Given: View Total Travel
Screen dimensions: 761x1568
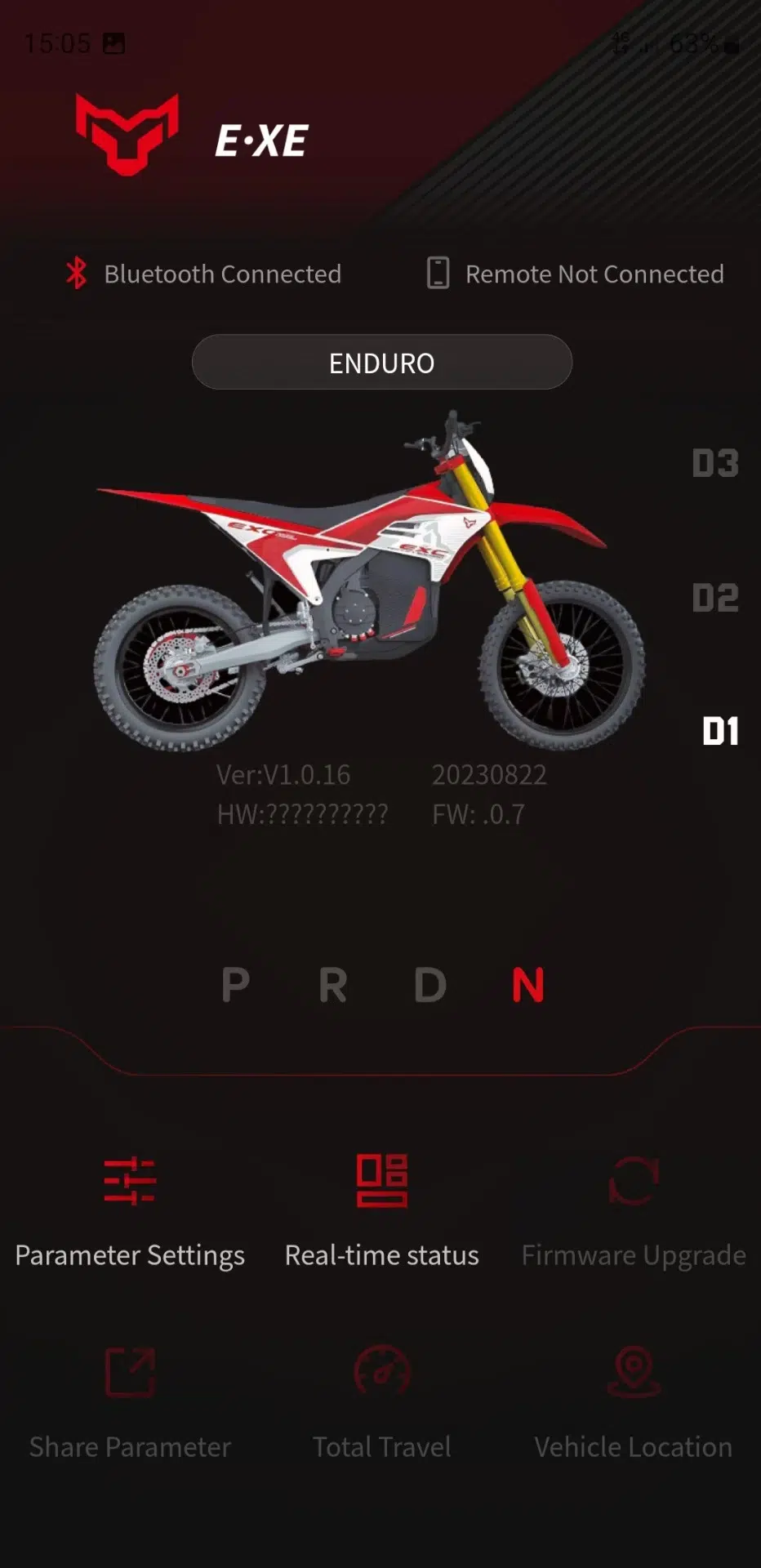Looking at the screenshot, I should 381,1401.
